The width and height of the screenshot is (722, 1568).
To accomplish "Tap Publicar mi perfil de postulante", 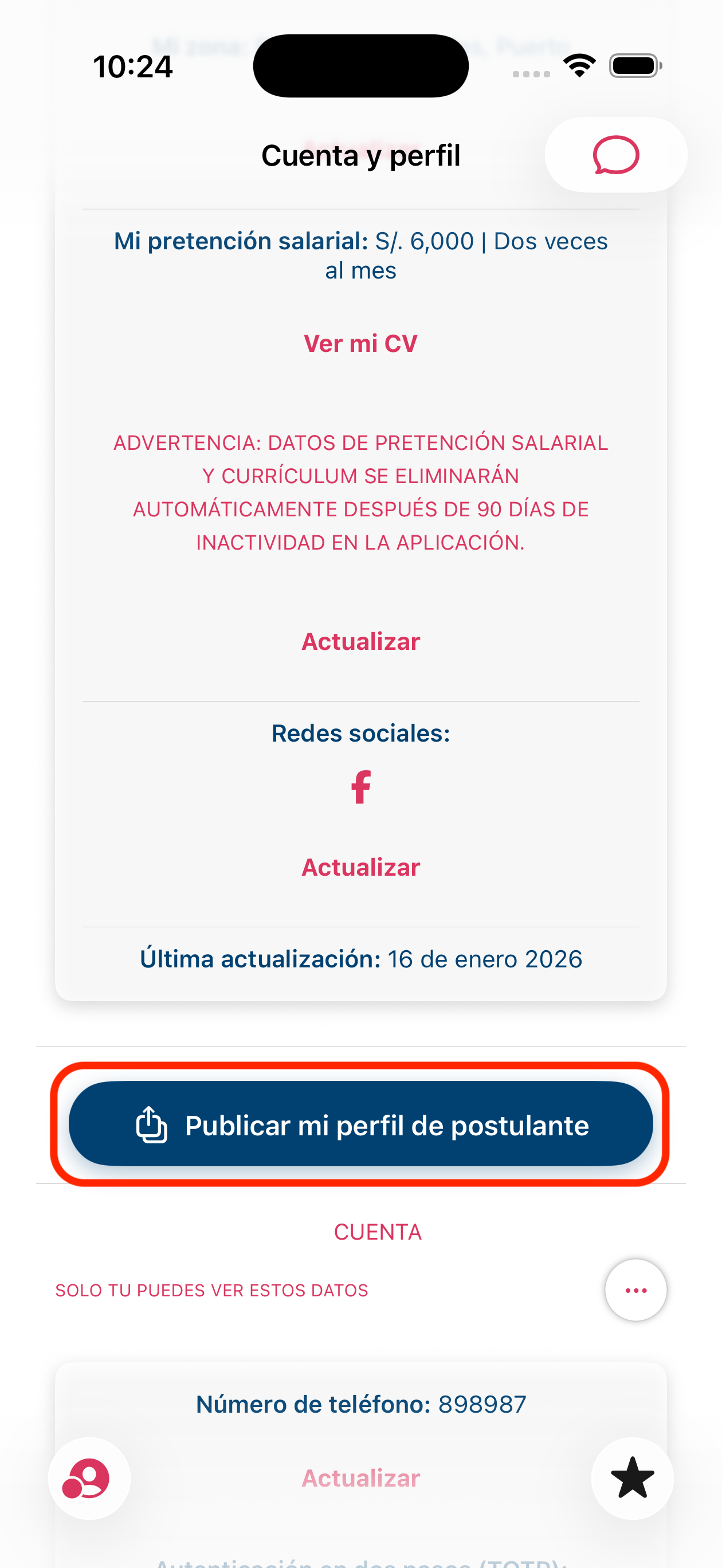I will 360,1124.
